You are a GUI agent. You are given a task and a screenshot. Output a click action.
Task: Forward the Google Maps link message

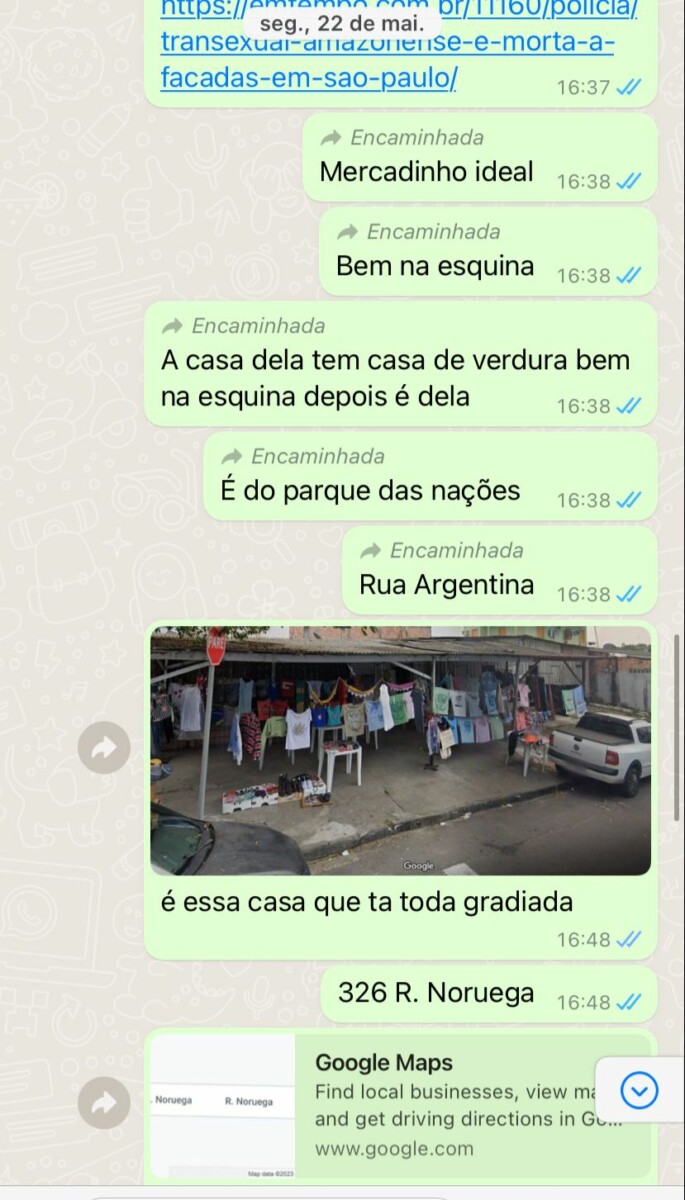[x=104, y=1103]
